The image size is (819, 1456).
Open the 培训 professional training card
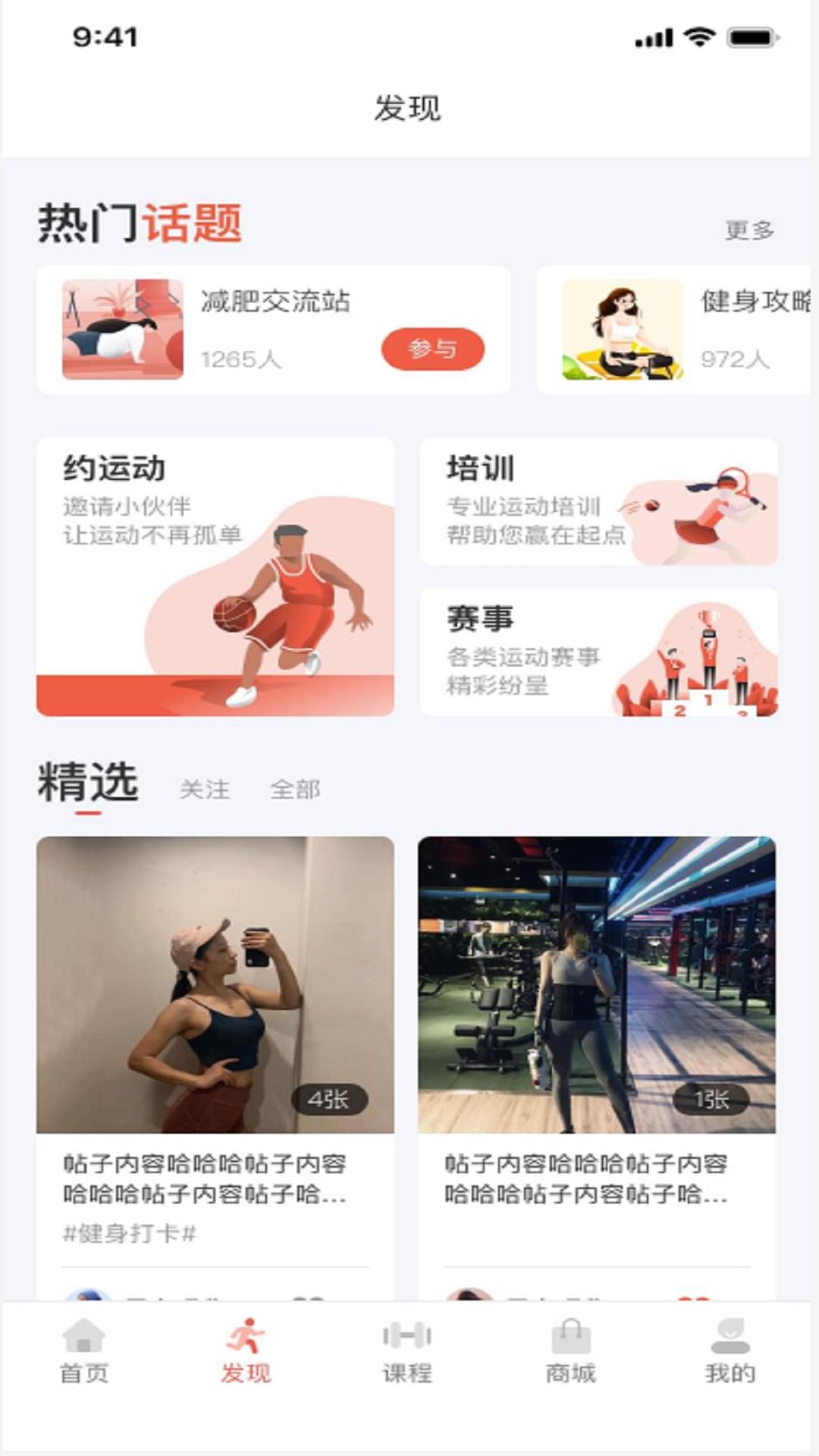(599, 508)
